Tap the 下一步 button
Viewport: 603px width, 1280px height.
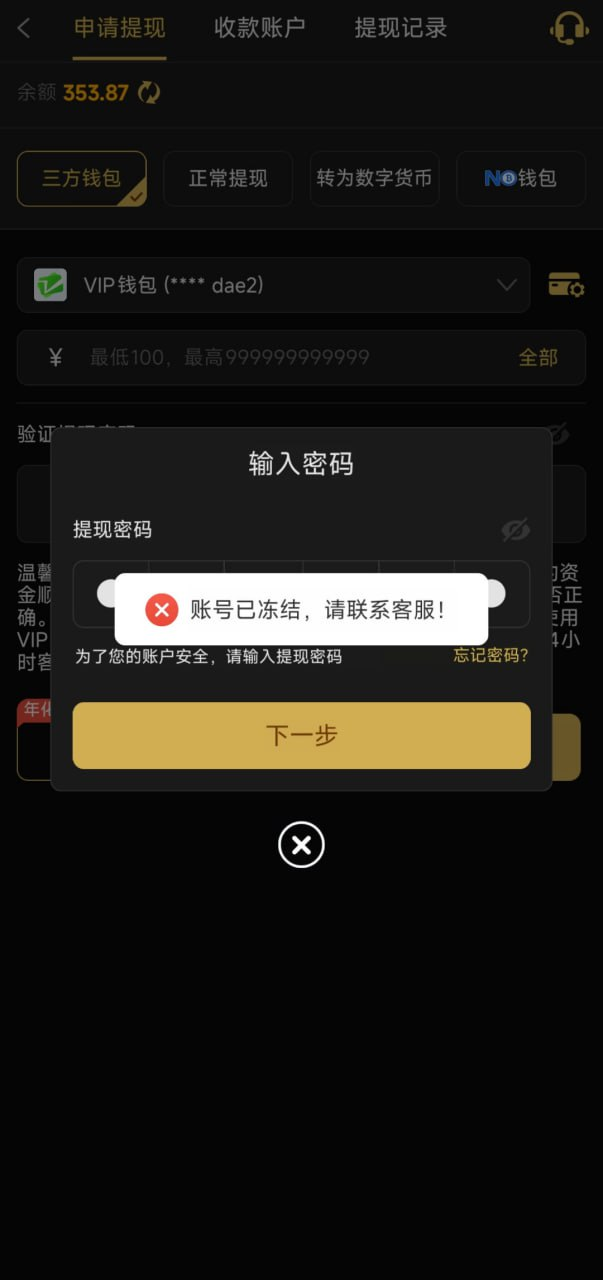(301, 736)
